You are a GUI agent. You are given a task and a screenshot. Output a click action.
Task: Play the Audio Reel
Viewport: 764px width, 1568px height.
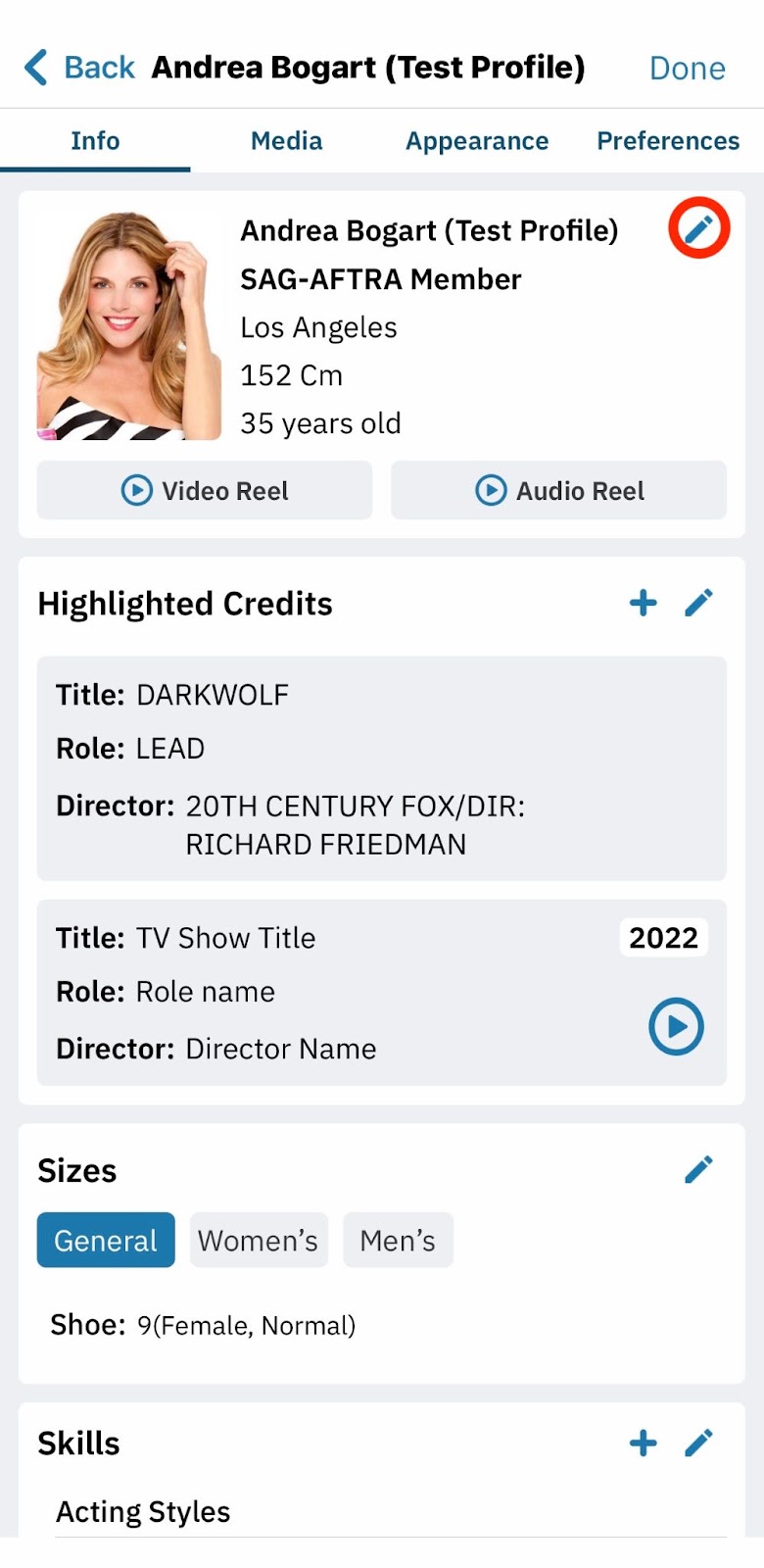[559, 490]
